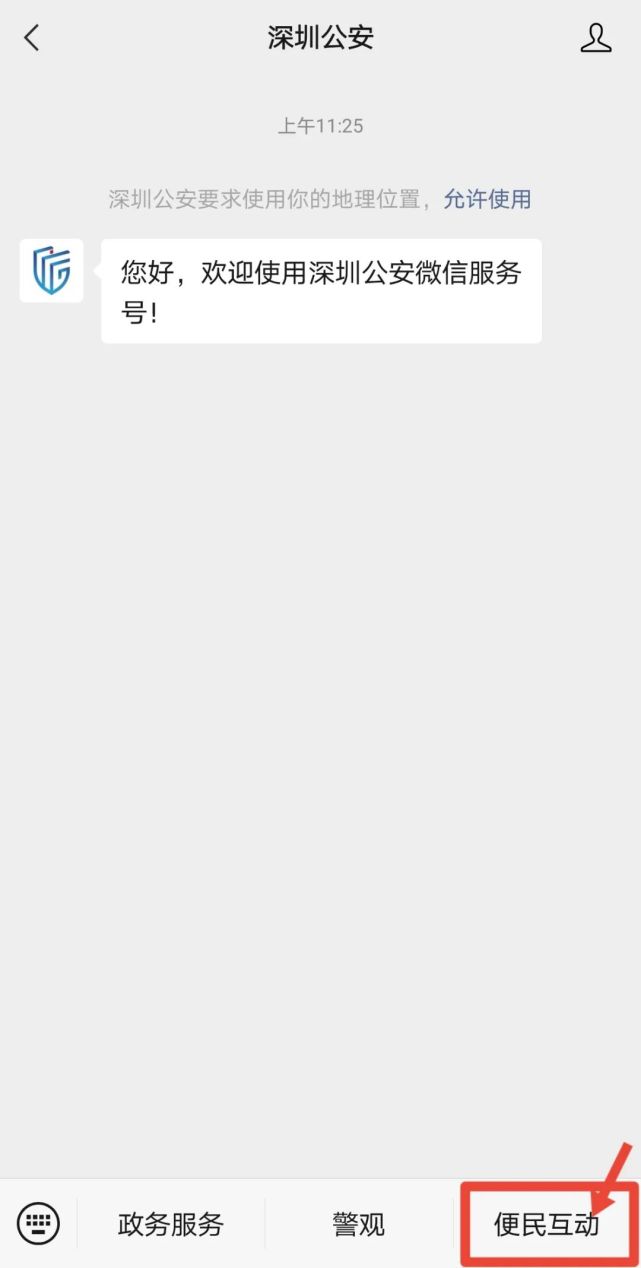Tap the 允许使用 location link
Screen dimensions: 641x1268
coord(487,199)
